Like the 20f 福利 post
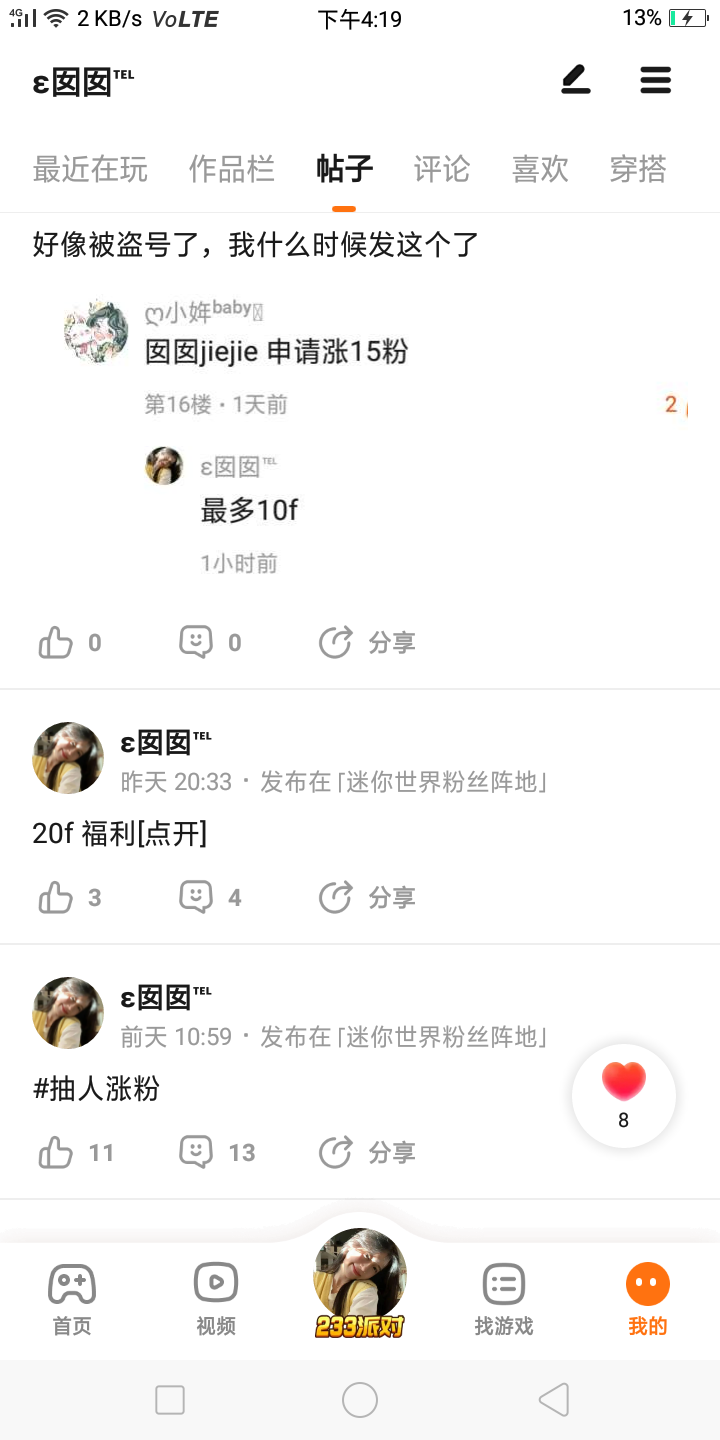 pos(57,898)
